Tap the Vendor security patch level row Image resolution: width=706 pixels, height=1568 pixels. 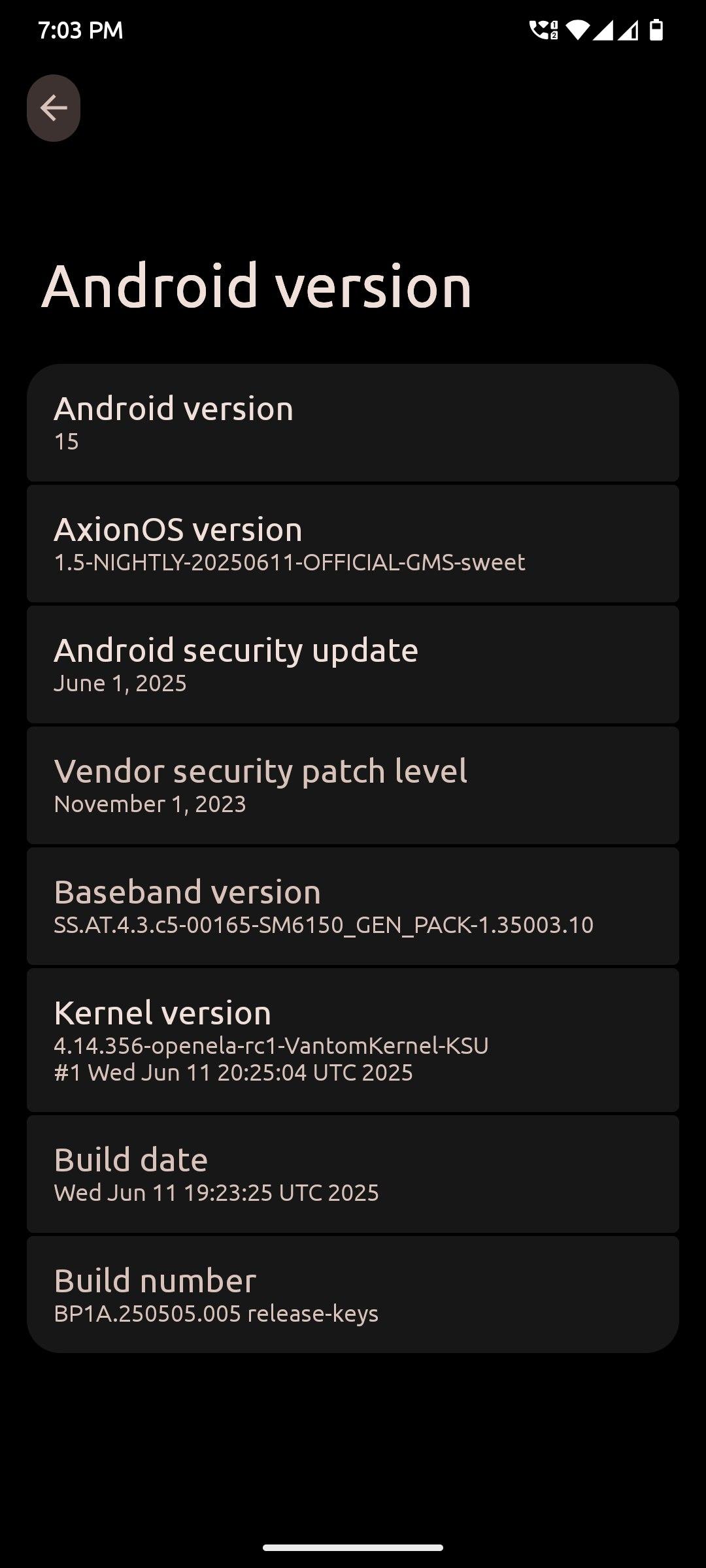353,785
